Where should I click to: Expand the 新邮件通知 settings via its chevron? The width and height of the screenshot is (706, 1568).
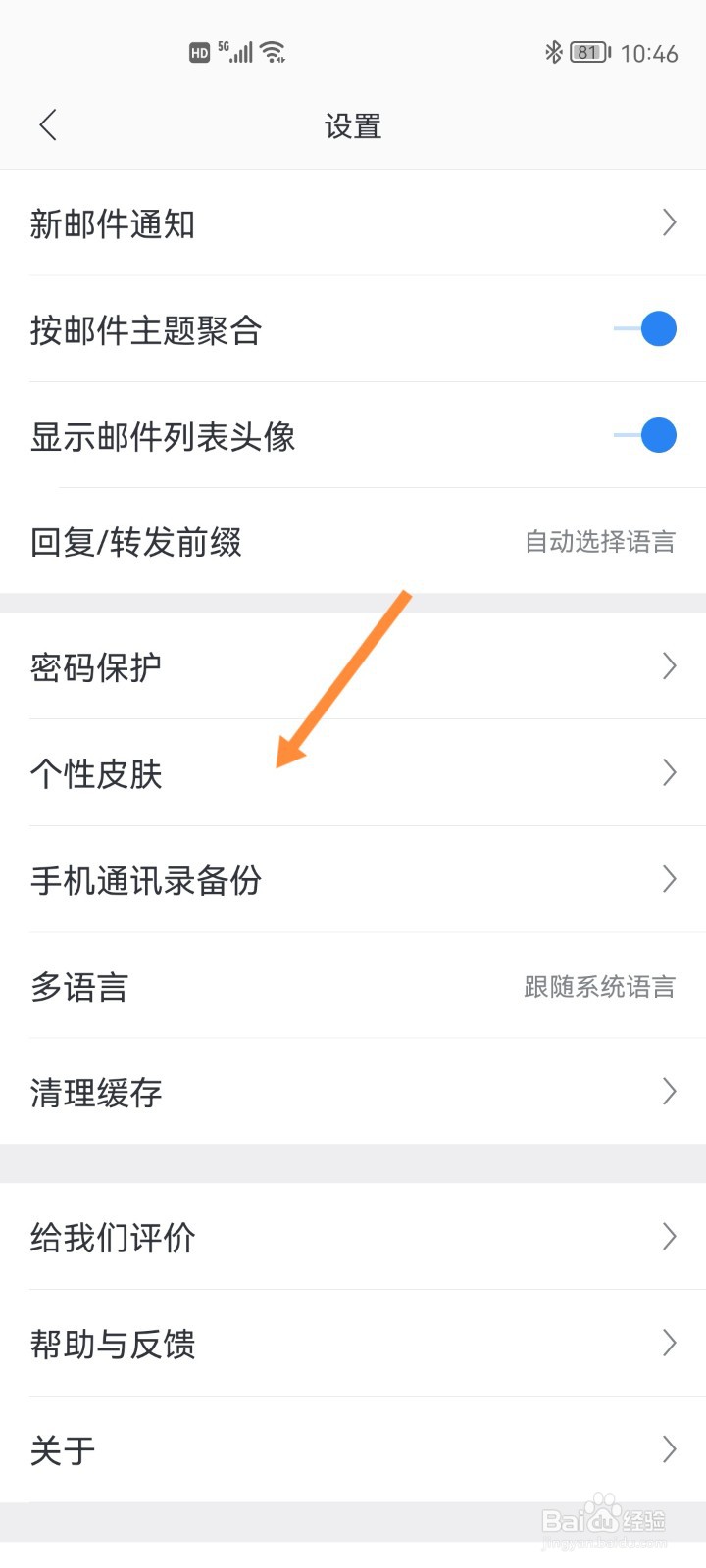pos(668,223)
